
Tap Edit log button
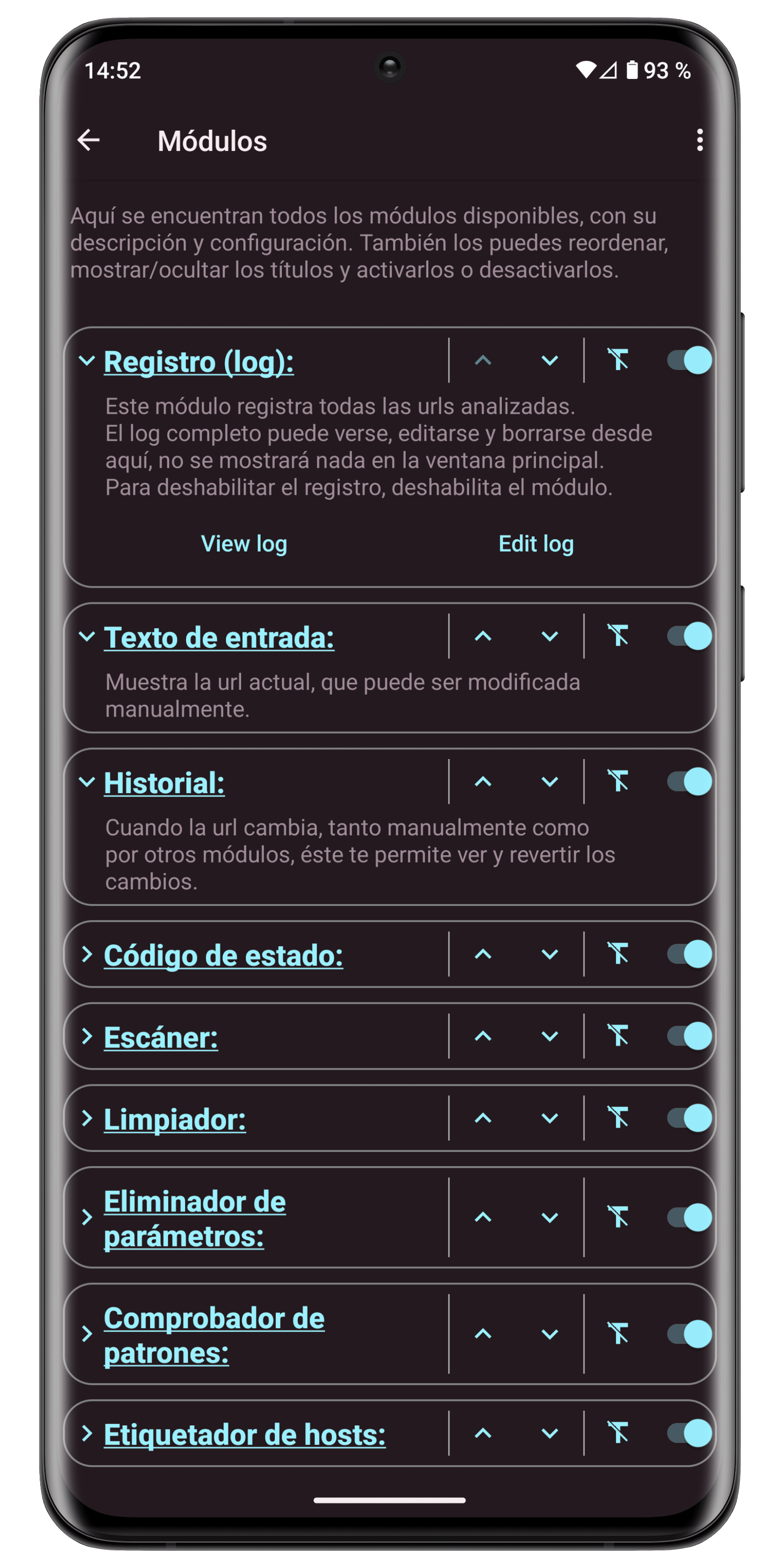tap(536, 543)
